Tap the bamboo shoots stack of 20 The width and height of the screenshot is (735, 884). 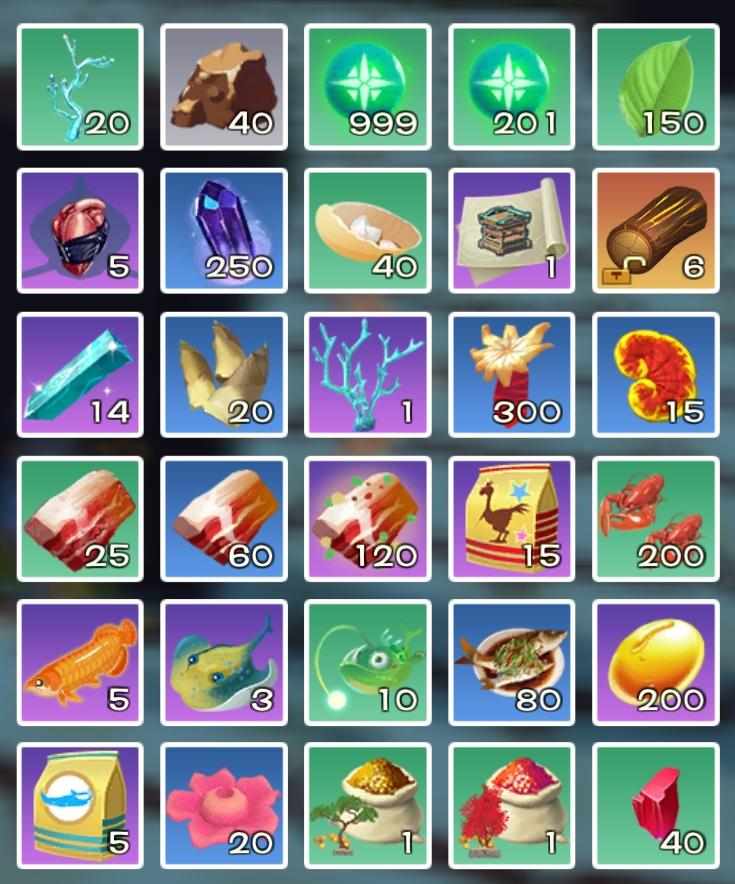pyautogui.click(x=224, y=375)
